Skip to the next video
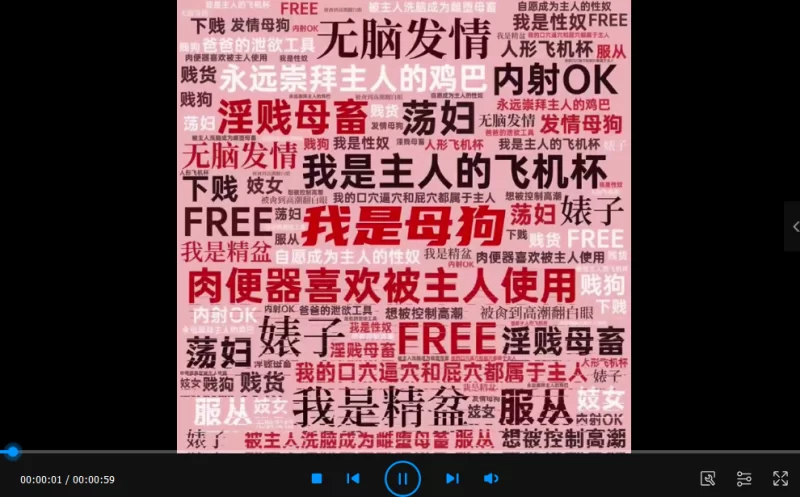This screenshot has width=800, height=497. pyautogui.click(x=452, y=479)
